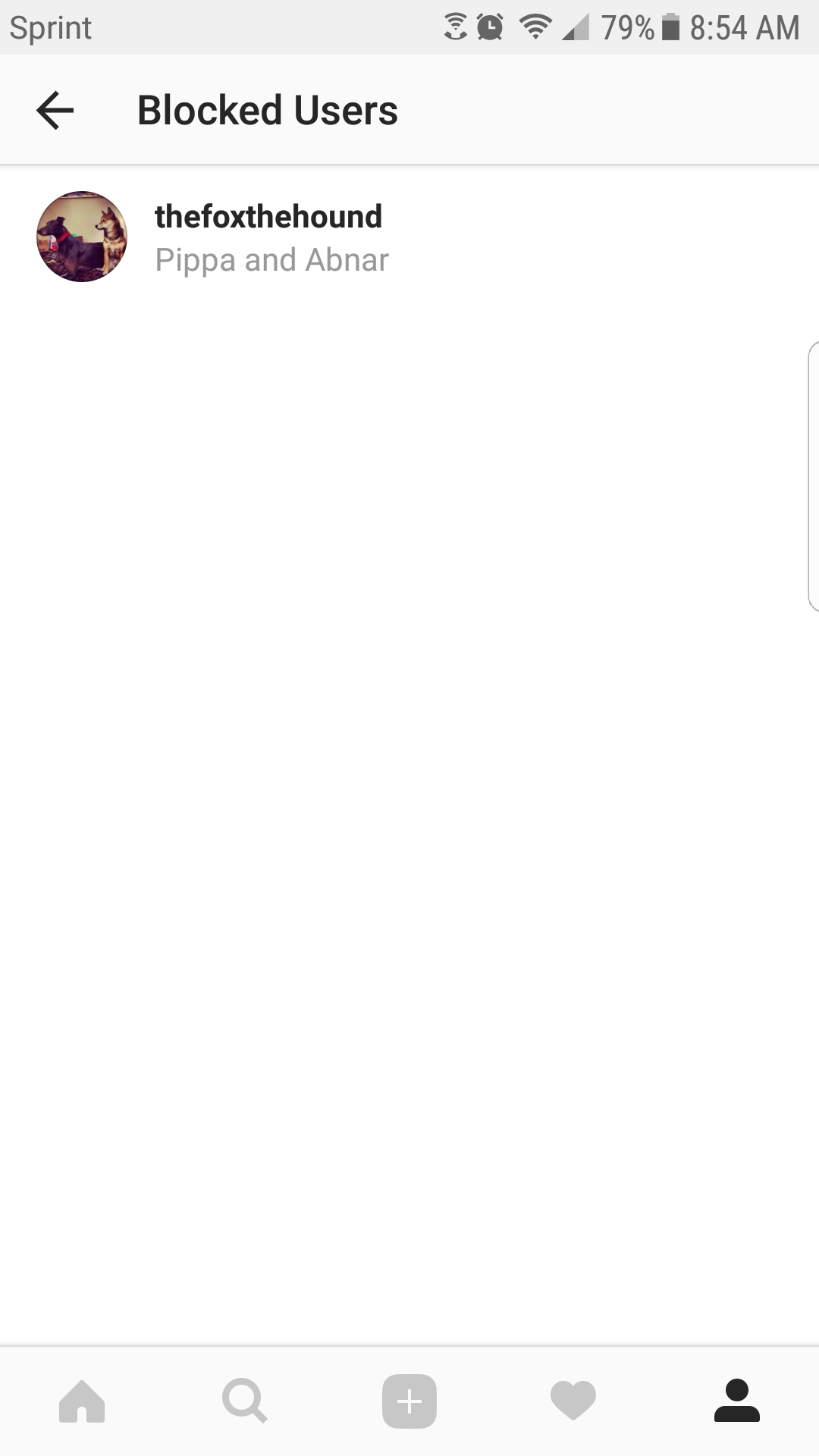819x1456 pixels.
Task: Go back from Blocked Users
Action: pos(55,110)
